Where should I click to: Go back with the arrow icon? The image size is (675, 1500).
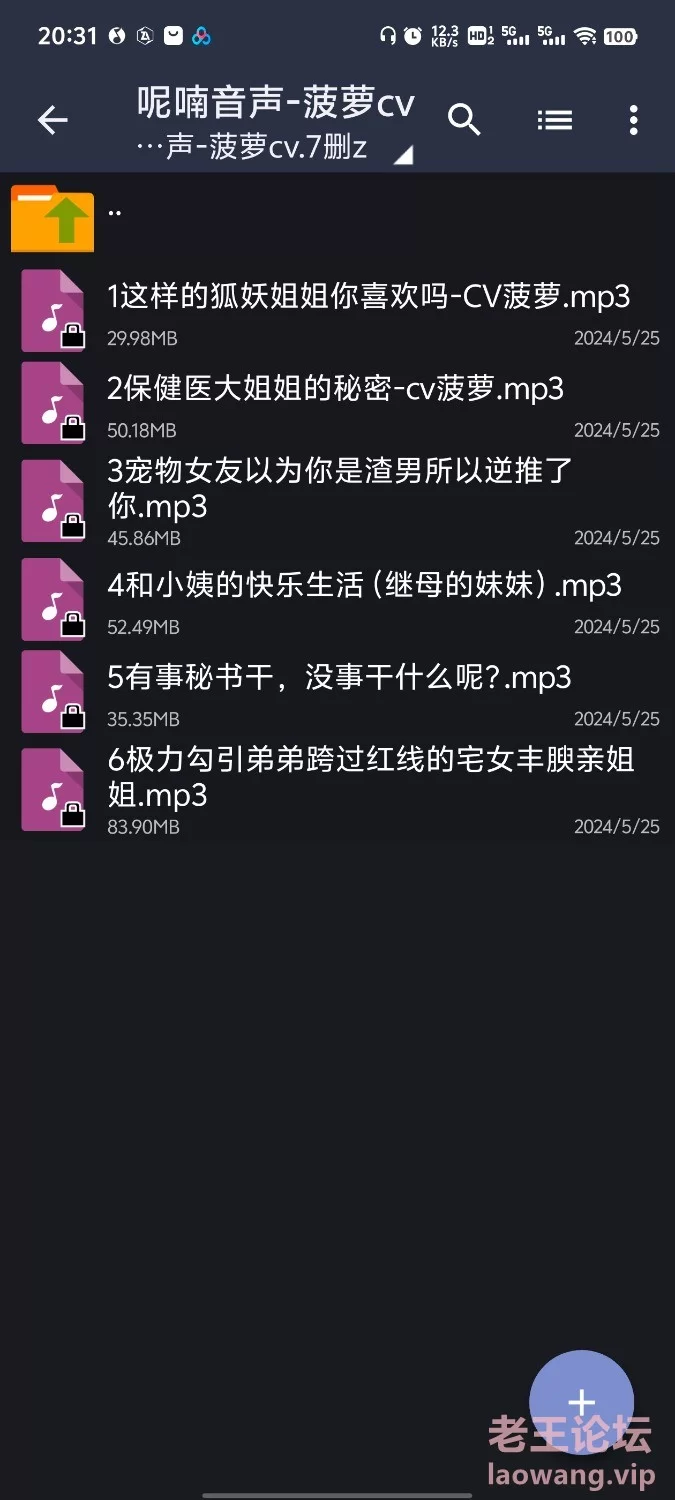pyautogui.click(x=53, y=121)
